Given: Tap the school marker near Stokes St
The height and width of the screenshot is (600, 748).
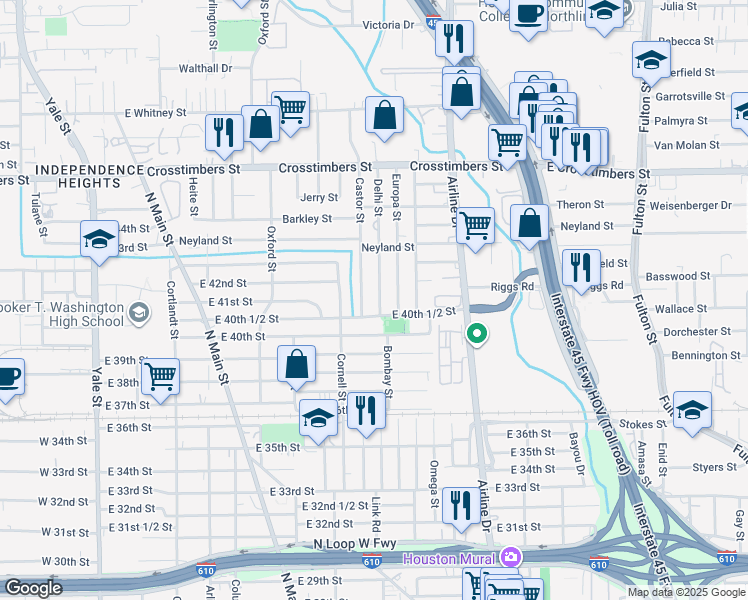Looking at the screenshot, I should 692,413.
